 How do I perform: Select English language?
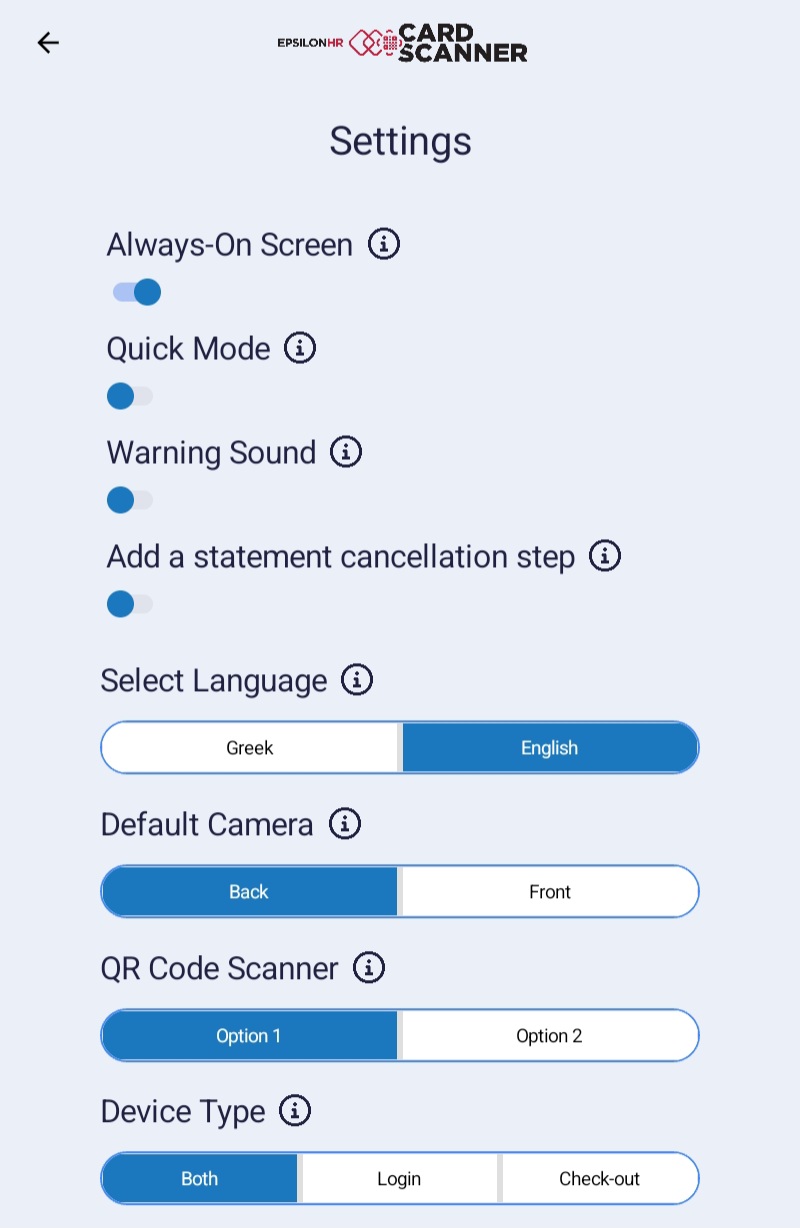pos(549,748)
